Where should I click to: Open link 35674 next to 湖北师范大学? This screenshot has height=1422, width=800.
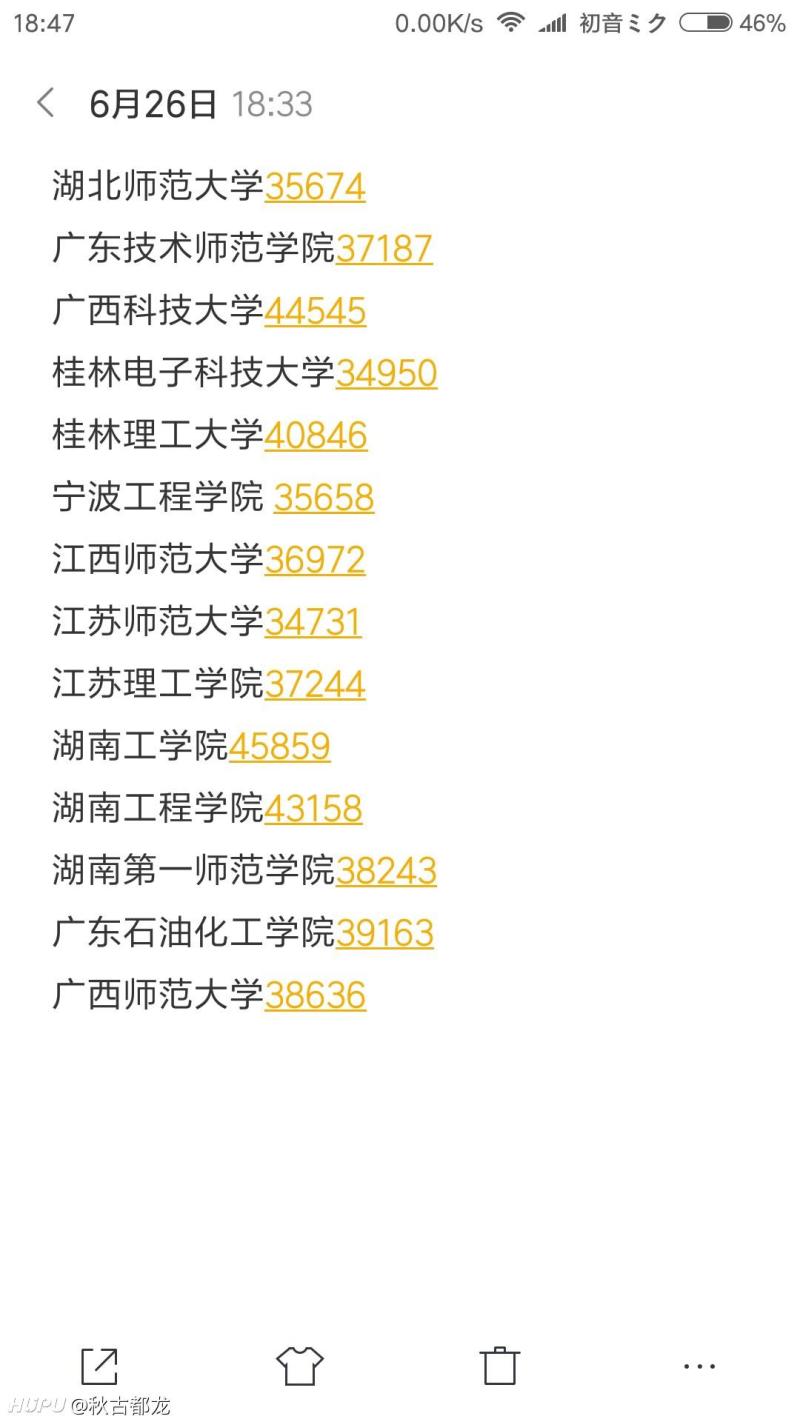click(314, 186)
